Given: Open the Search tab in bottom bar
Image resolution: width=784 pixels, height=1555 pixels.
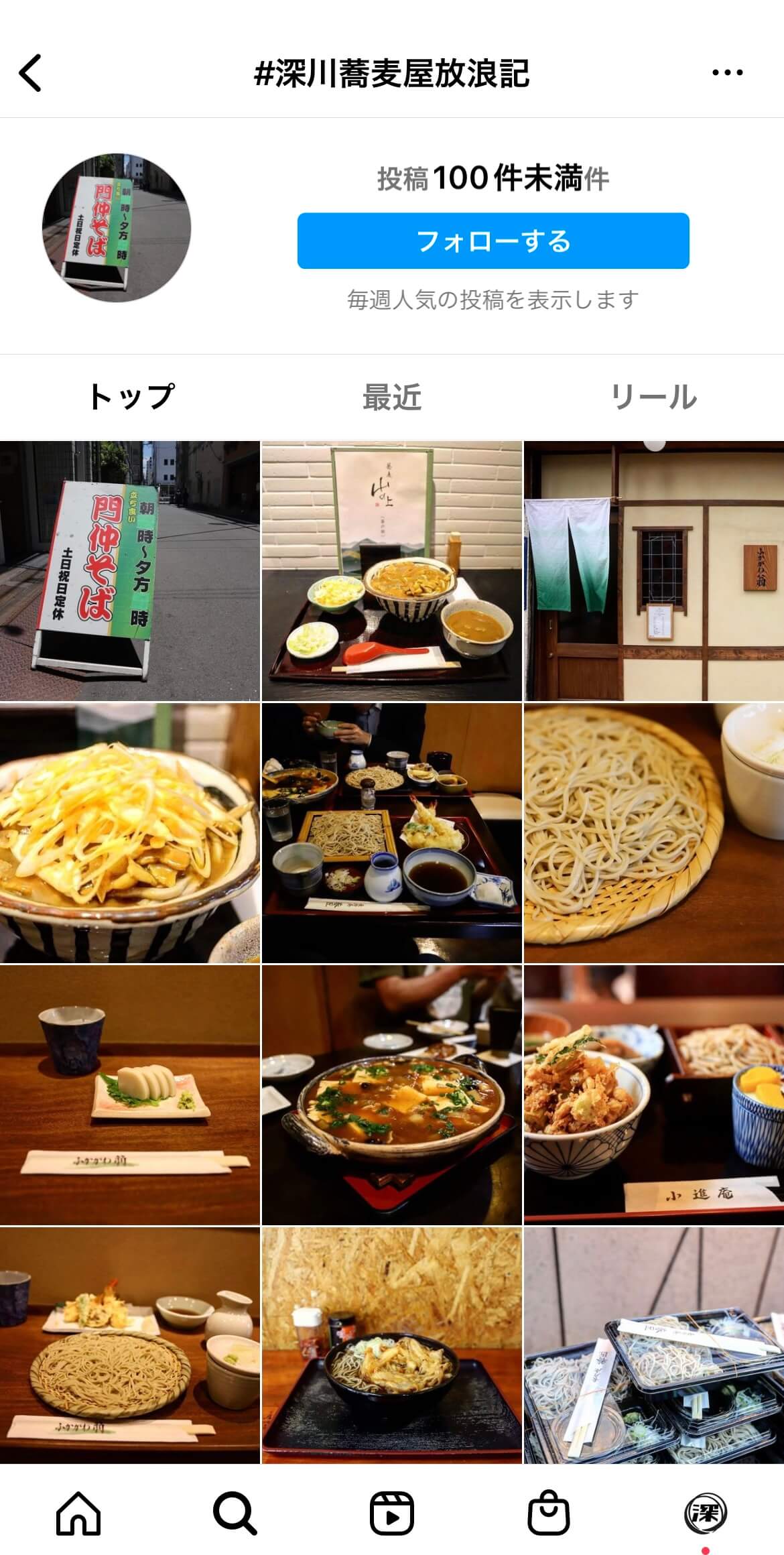Looking at the screenshot, I should [235, 1513].
